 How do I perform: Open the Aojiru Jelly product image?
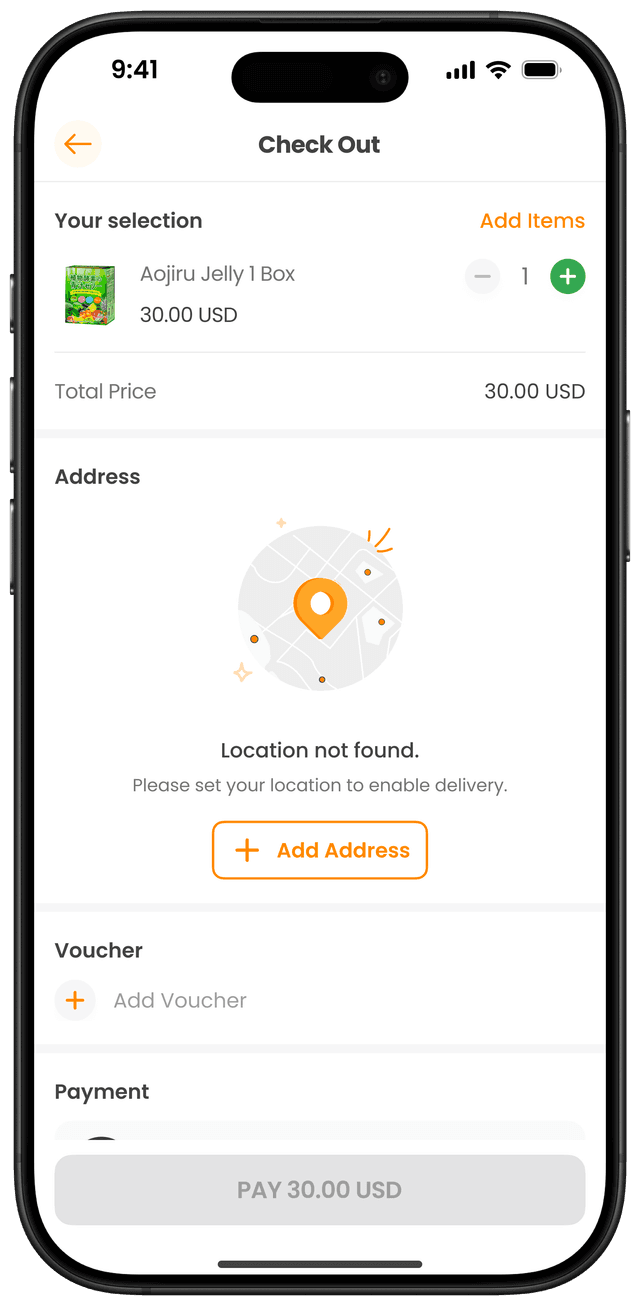[x=90, y=294]
